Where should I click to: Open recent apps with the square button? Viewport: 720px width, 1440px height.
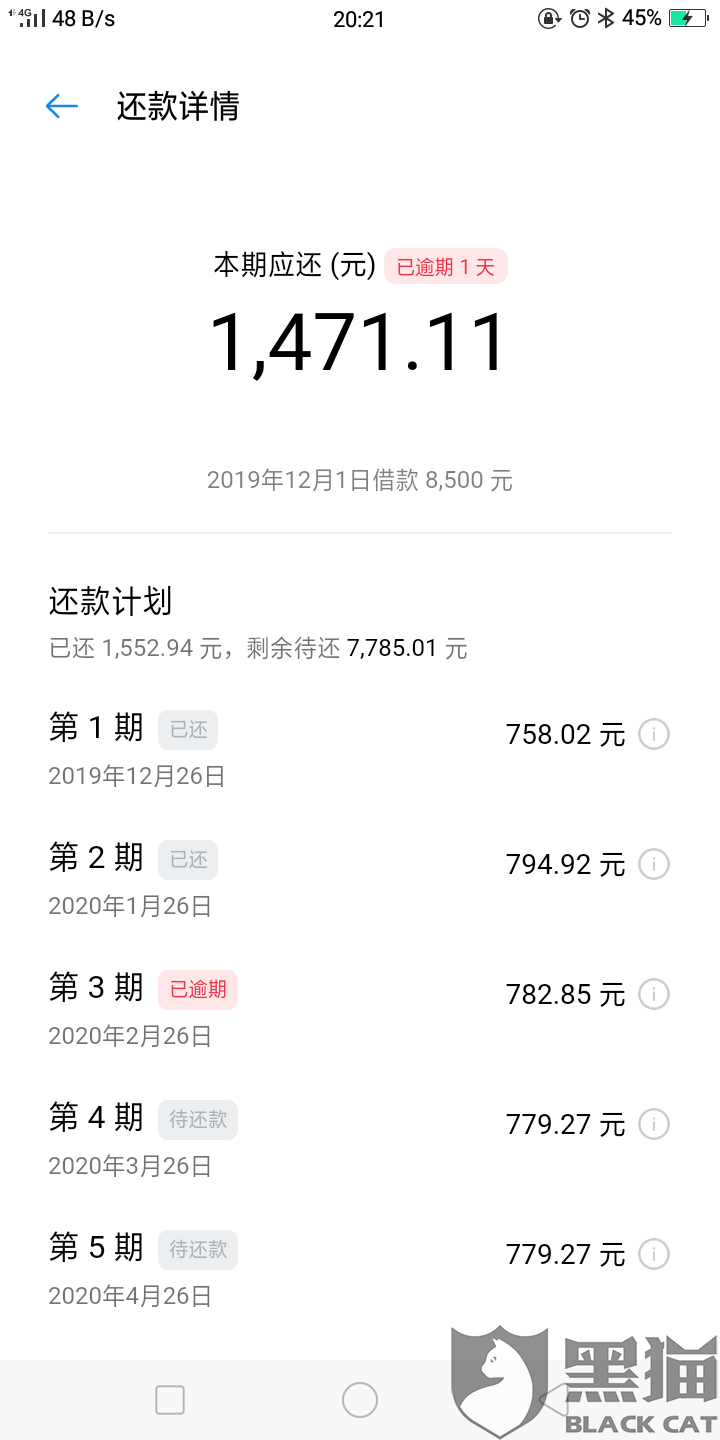point(170,1400)
